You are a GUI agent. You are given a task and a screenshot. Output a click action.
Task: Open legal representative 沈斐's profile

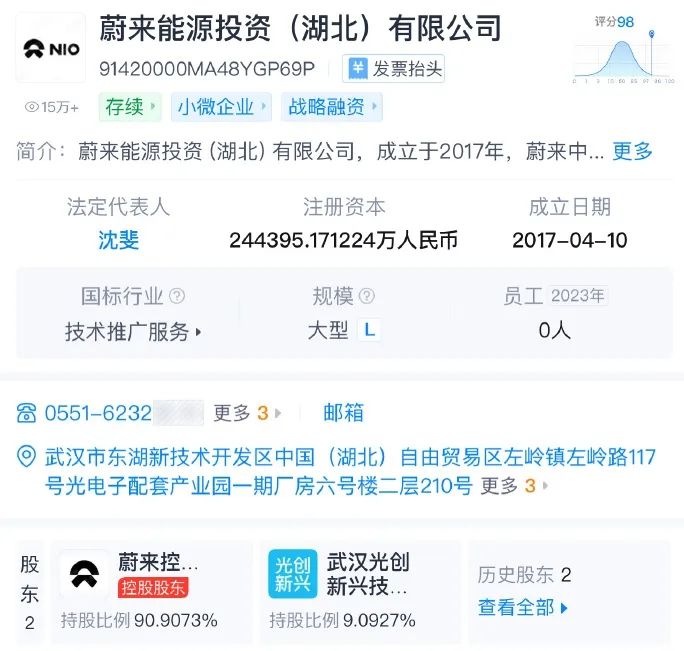118,240
